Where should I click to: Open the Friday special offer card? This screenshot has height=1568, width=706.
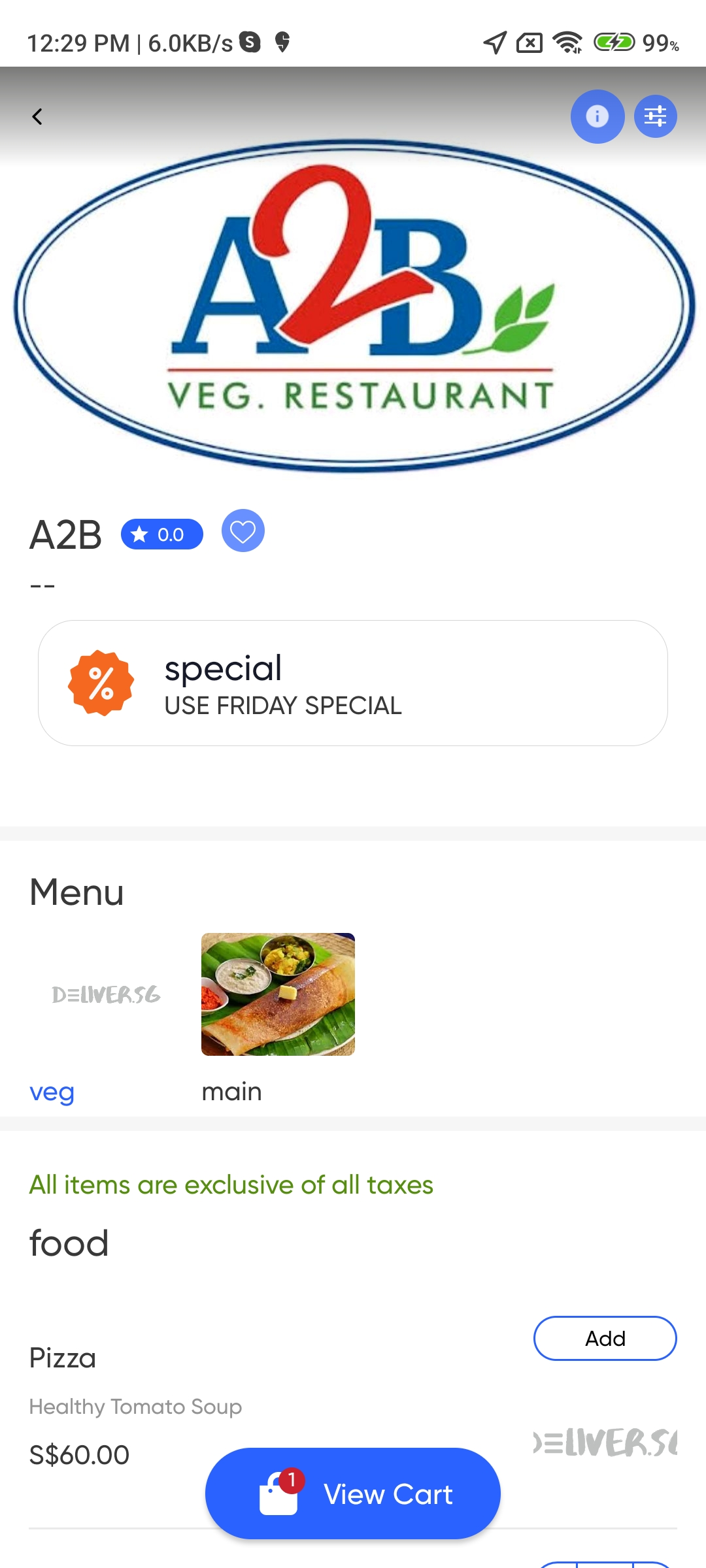pos(353,683)
